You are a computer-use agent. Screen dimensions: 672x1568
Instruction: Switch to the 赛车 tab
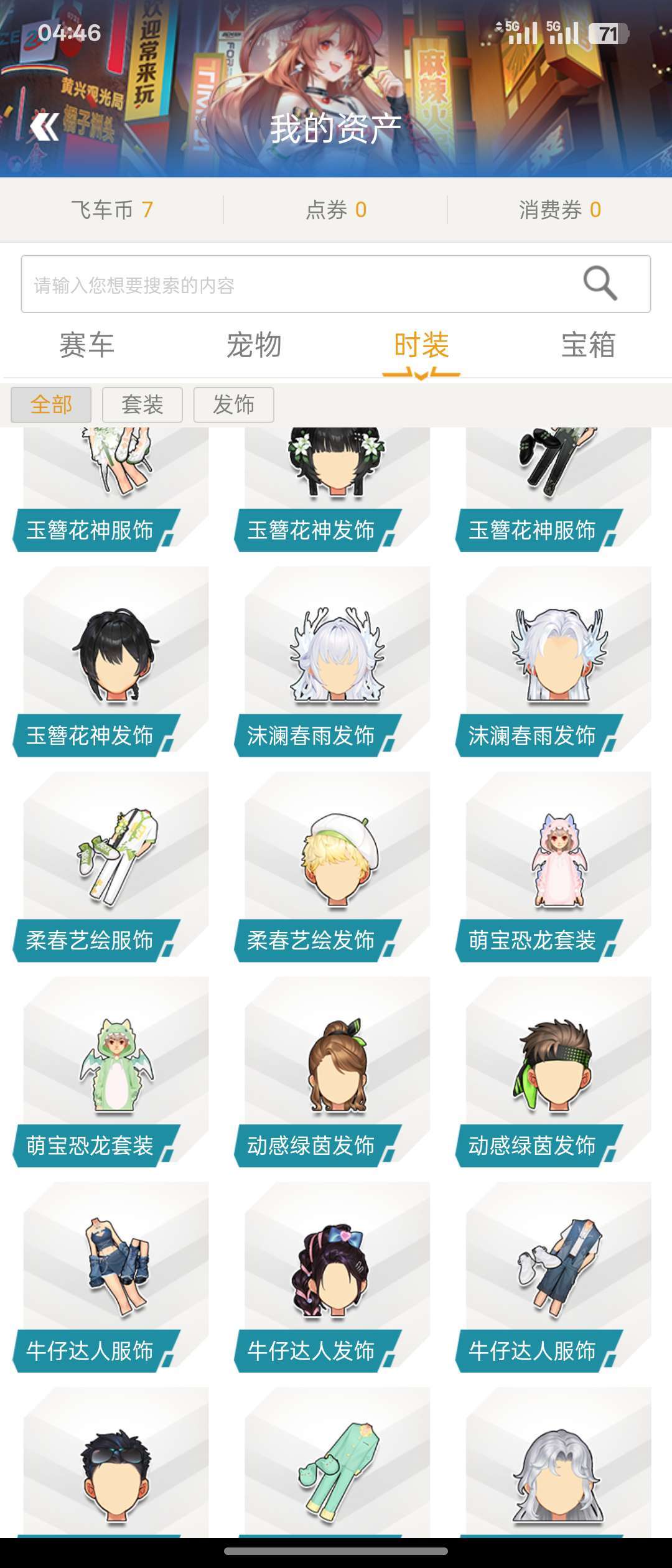coord(86,345)
